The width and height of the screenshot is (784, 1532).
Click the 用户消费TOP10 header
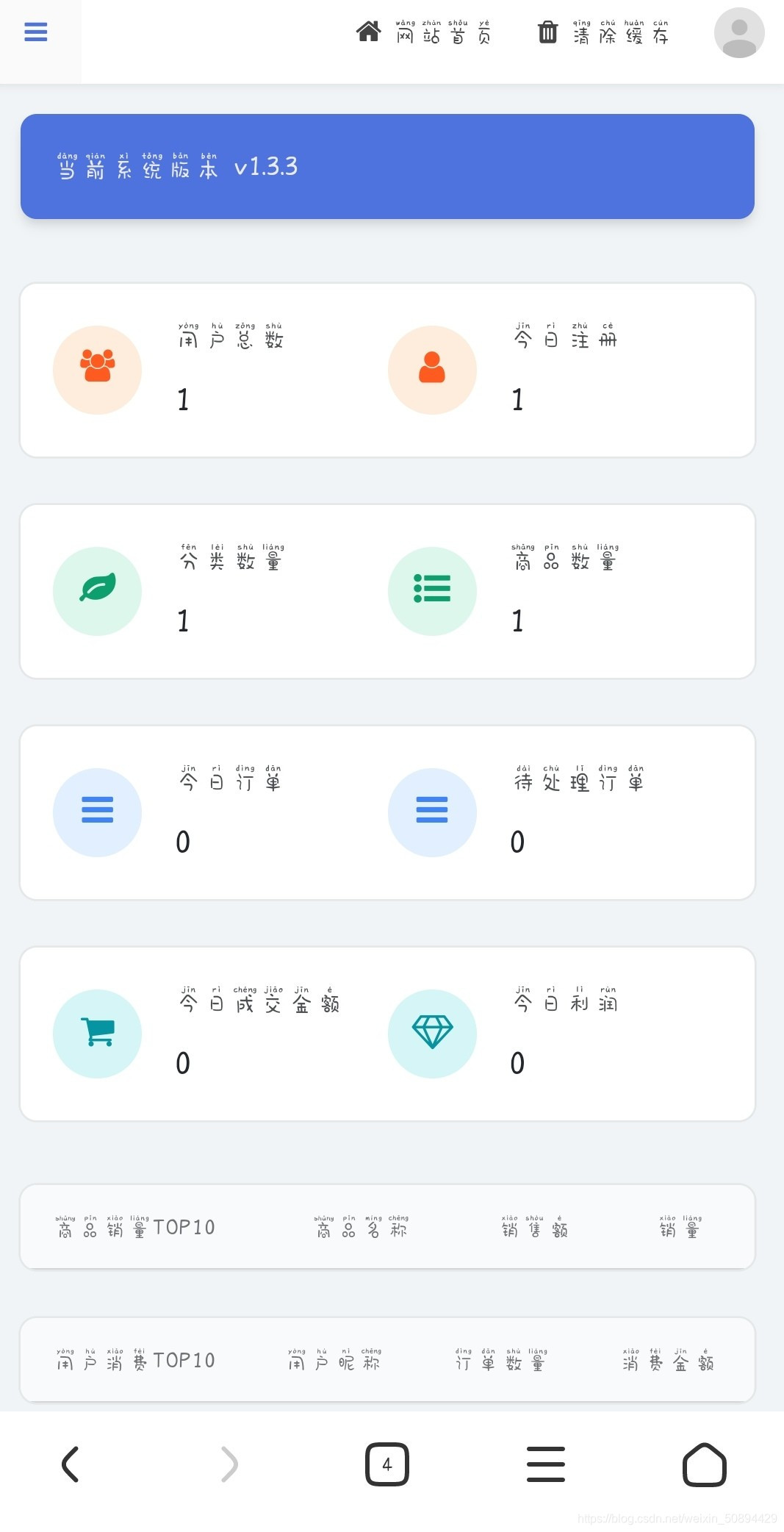coord(134,1360)
